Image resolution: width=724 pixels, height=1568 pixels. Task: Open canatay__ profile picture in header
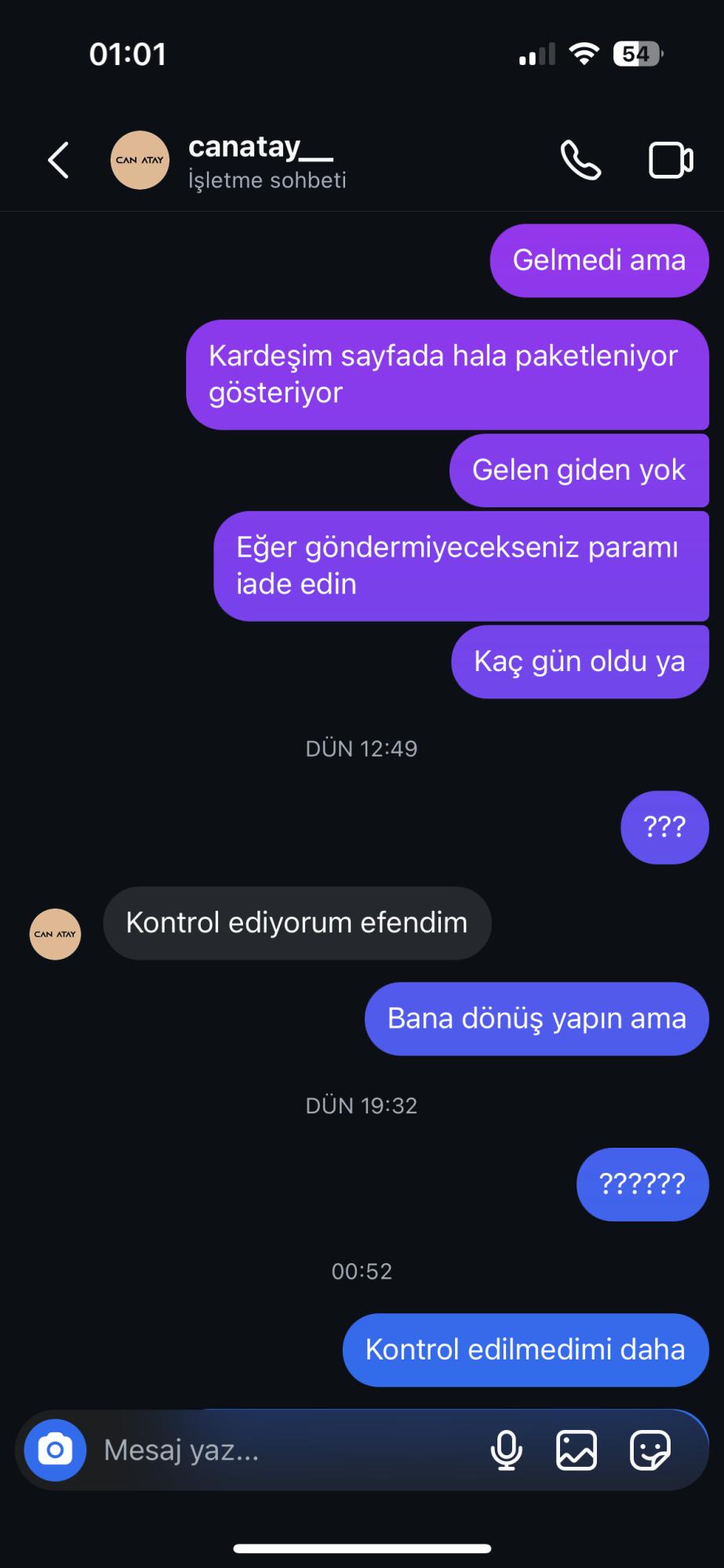pyautogui.click(x=140, y=159)
